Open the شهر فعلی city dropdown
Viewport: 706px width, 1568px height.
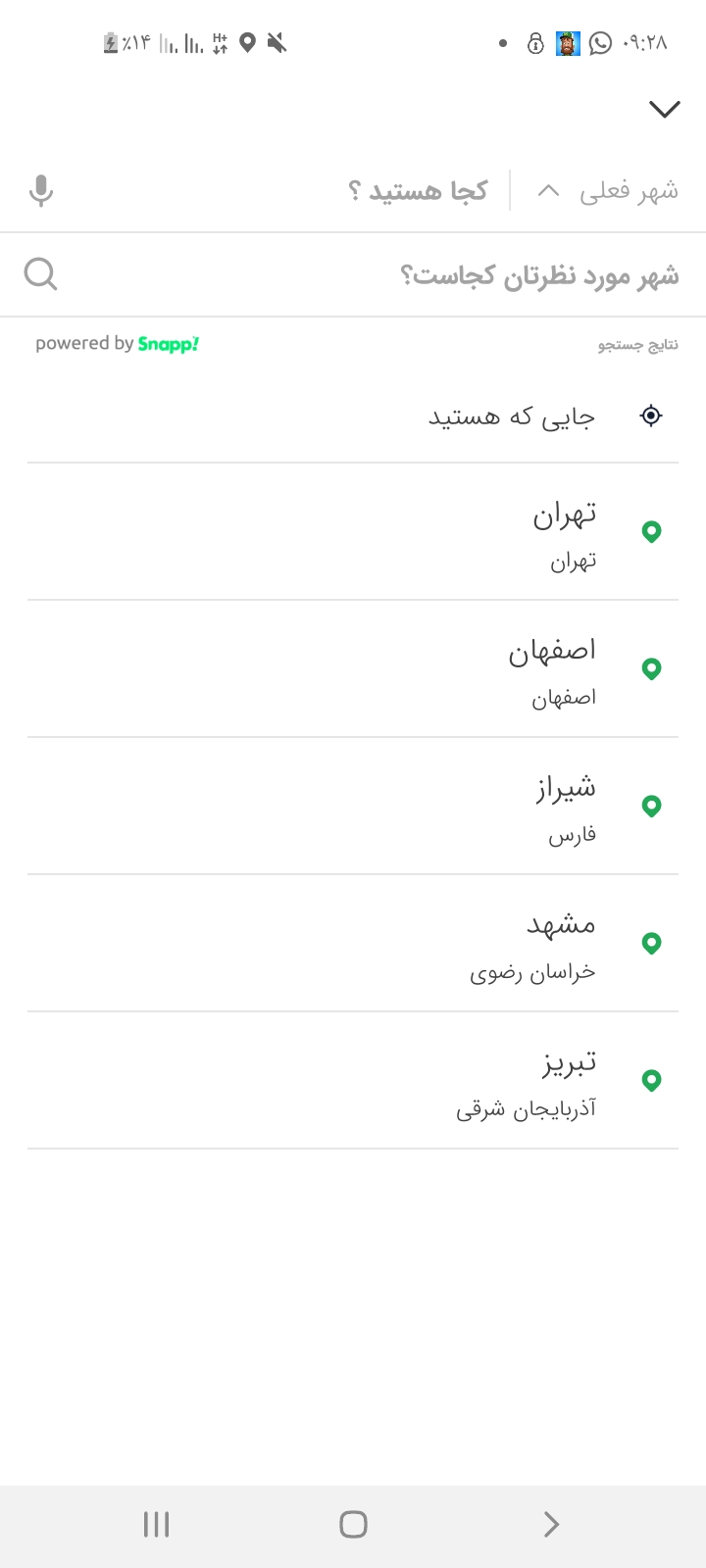pyautogui.click(x=608, y=191)
